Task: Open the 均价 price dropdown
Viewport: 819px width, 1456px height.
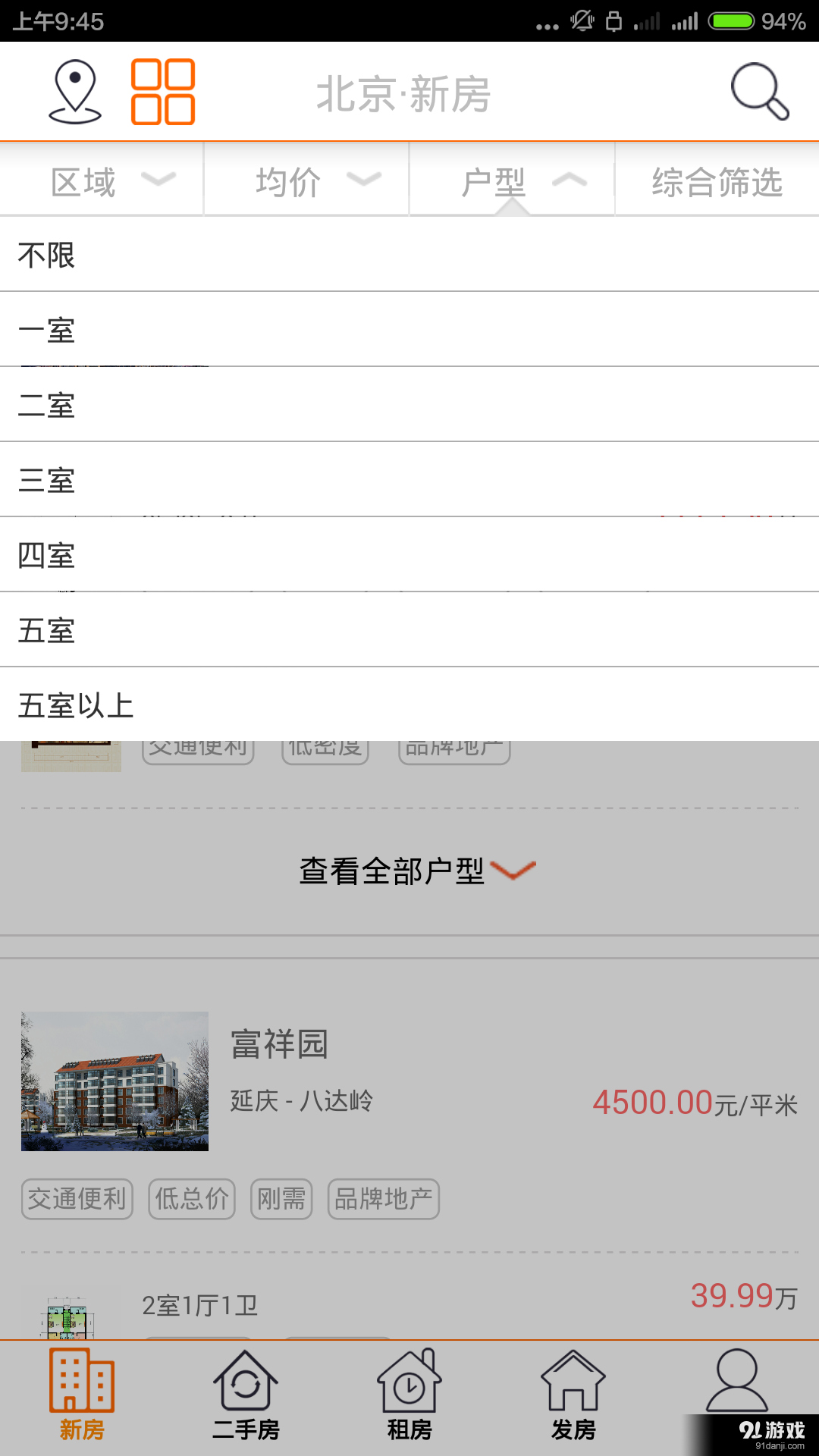Action: pyautogui.click(x=306, y=180)
